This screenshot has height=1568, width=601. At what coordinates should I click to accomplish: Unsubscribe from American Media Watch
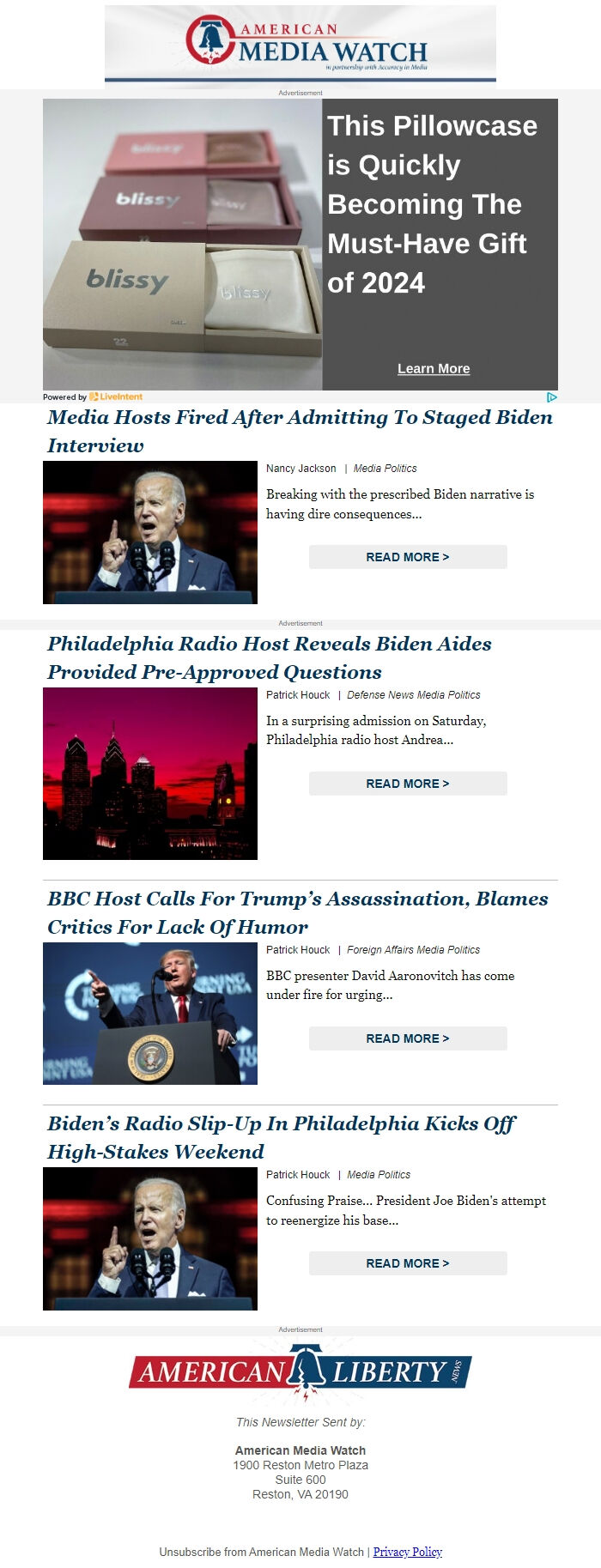[x=261, y=1552]
